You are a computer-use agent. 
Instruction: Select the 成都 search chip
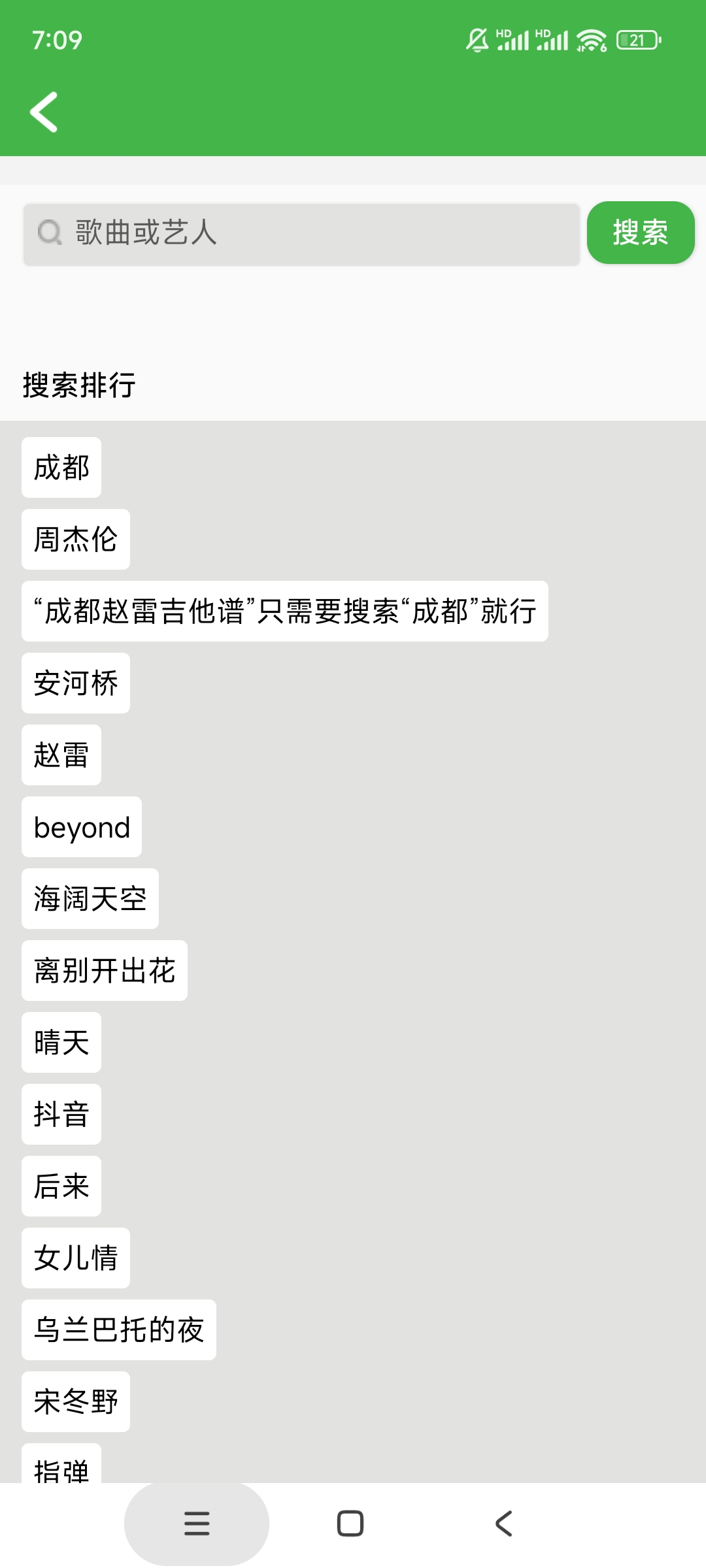pos(61,468)
